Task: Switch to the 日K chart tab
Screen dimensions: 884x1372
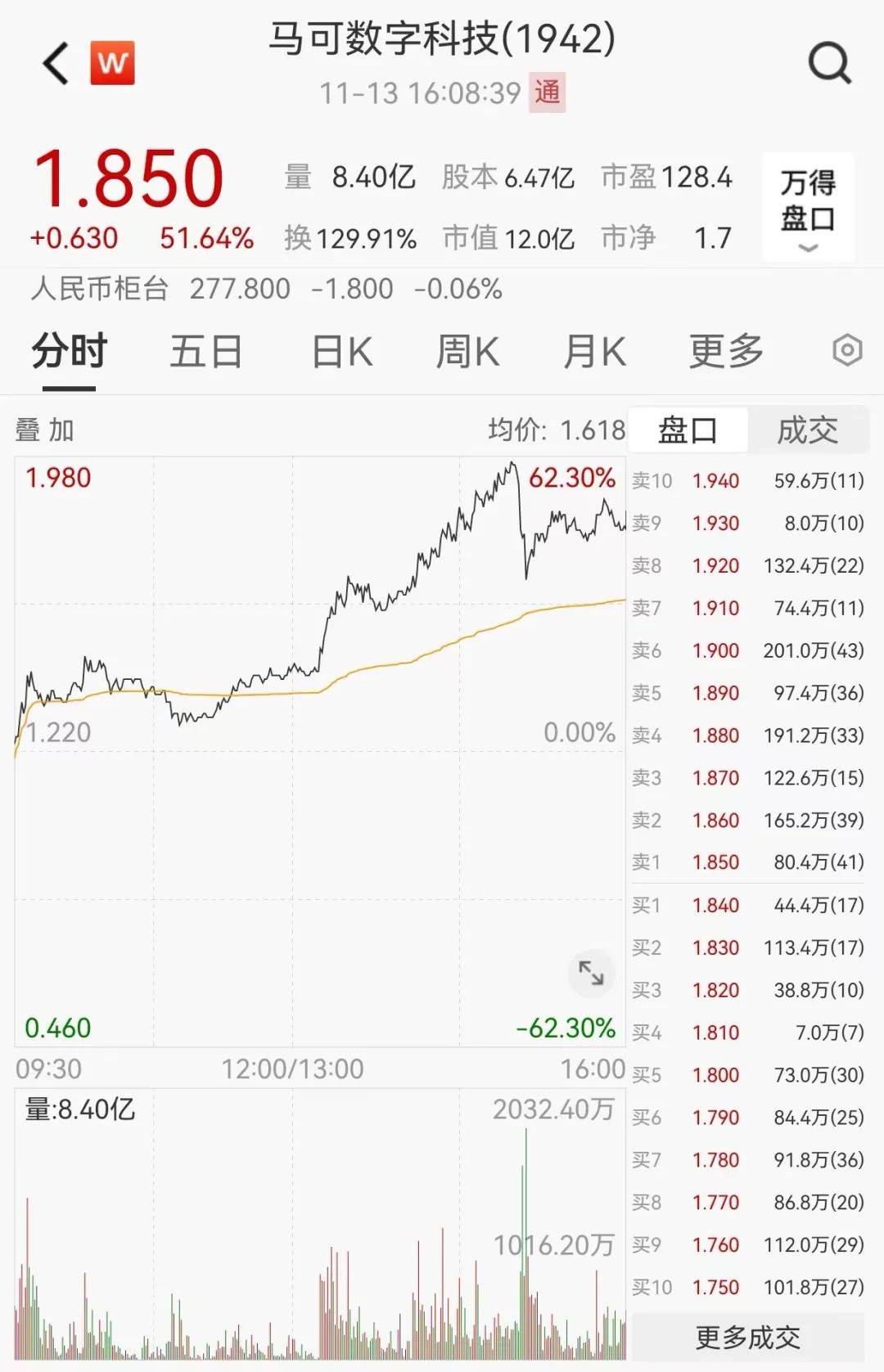Action: point(342,352)
